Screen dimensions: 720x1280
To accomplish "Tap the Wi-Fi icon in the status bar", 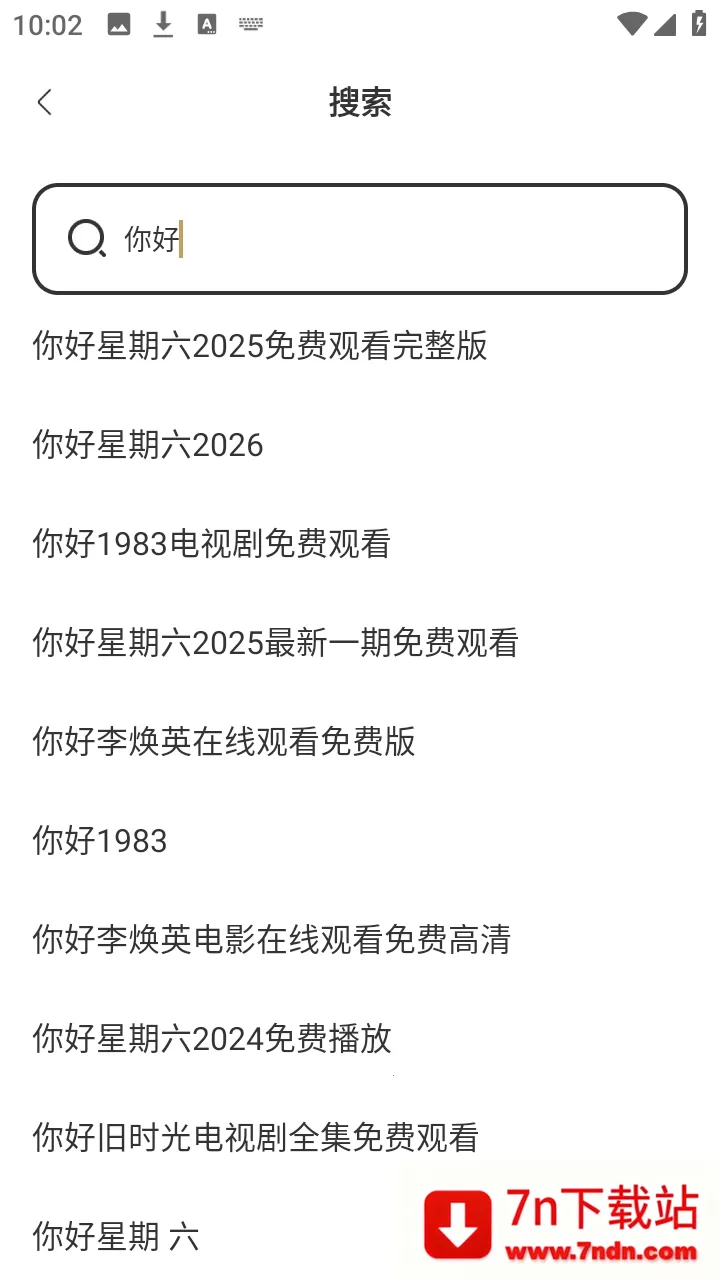I will point(631,24).
